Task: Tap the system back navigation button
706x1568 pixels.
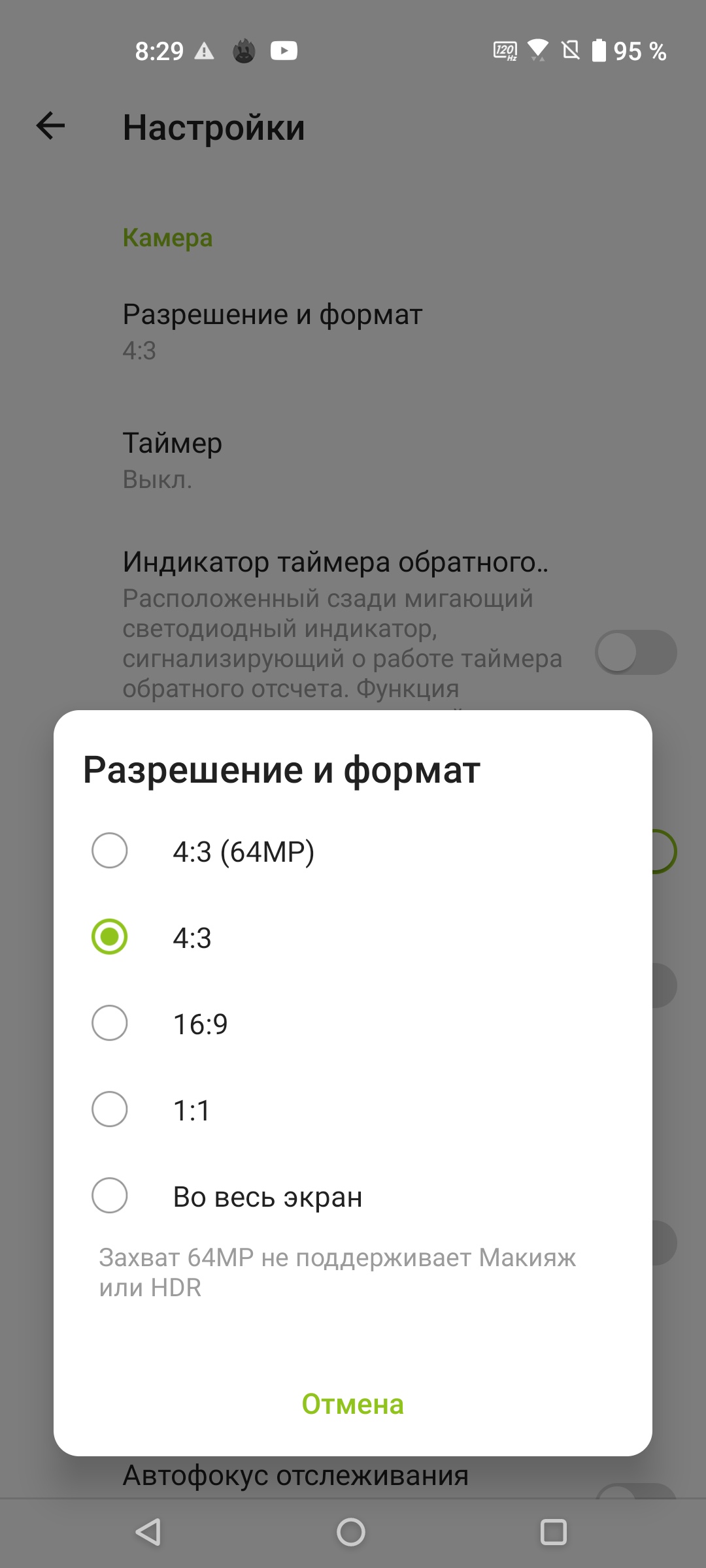Action: tap(149, 1531)
